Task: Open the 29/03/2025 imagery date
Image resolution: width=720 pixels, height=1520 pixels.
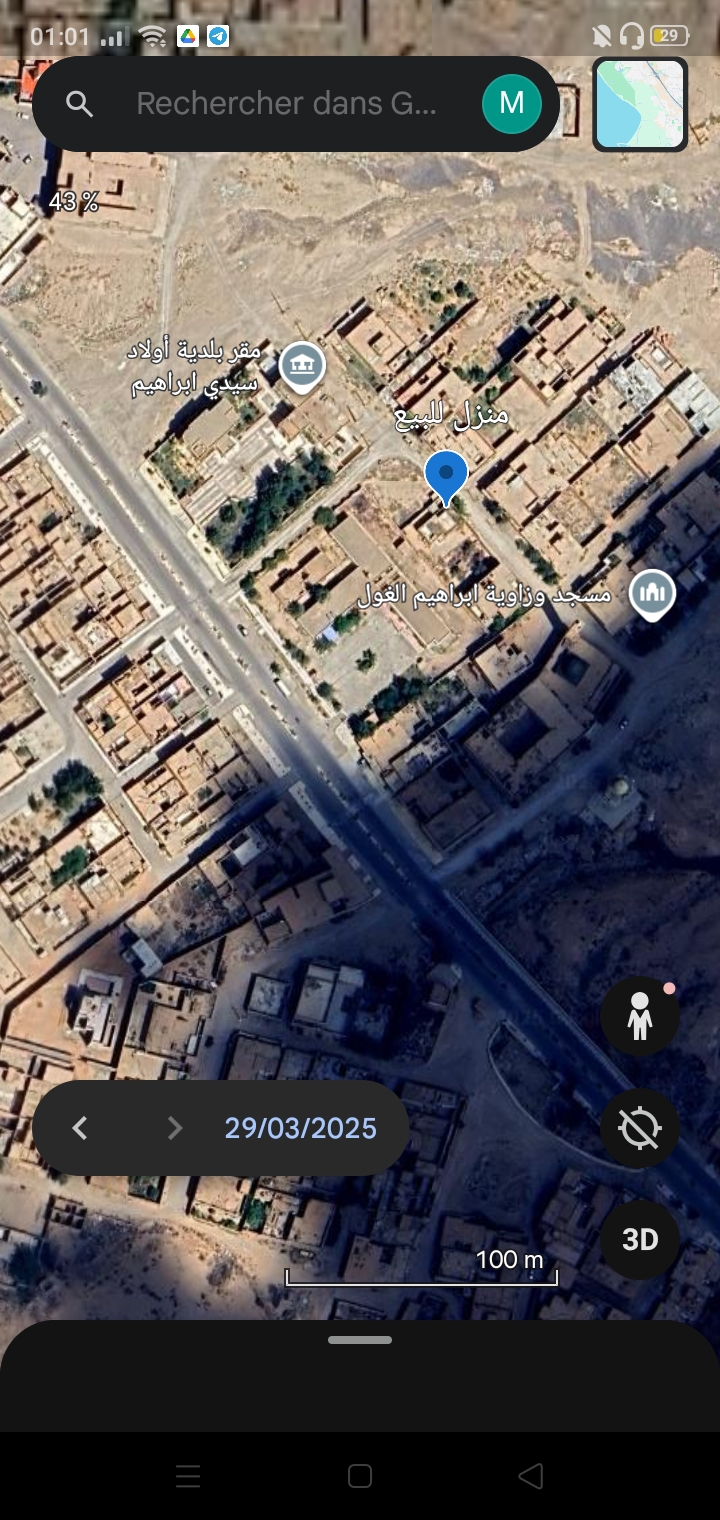Action: coord(300,1128)
